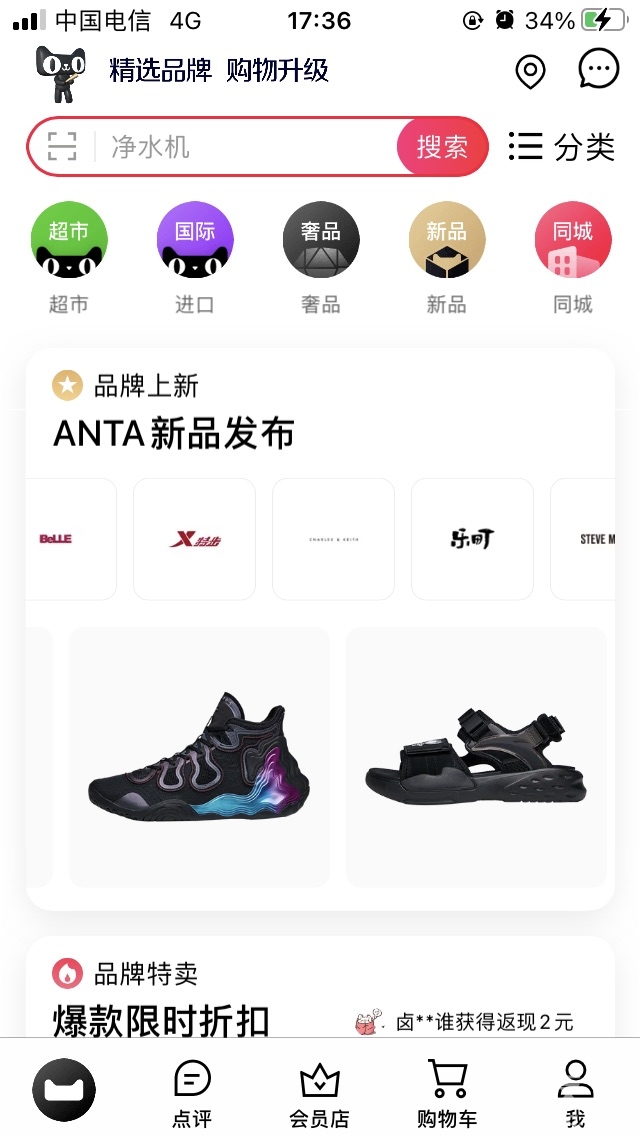Open the 奢品 luxury section
Image resolution: width=640 pixels, height=1136 pixels.
pyautogui.click(x=321, y=257)
